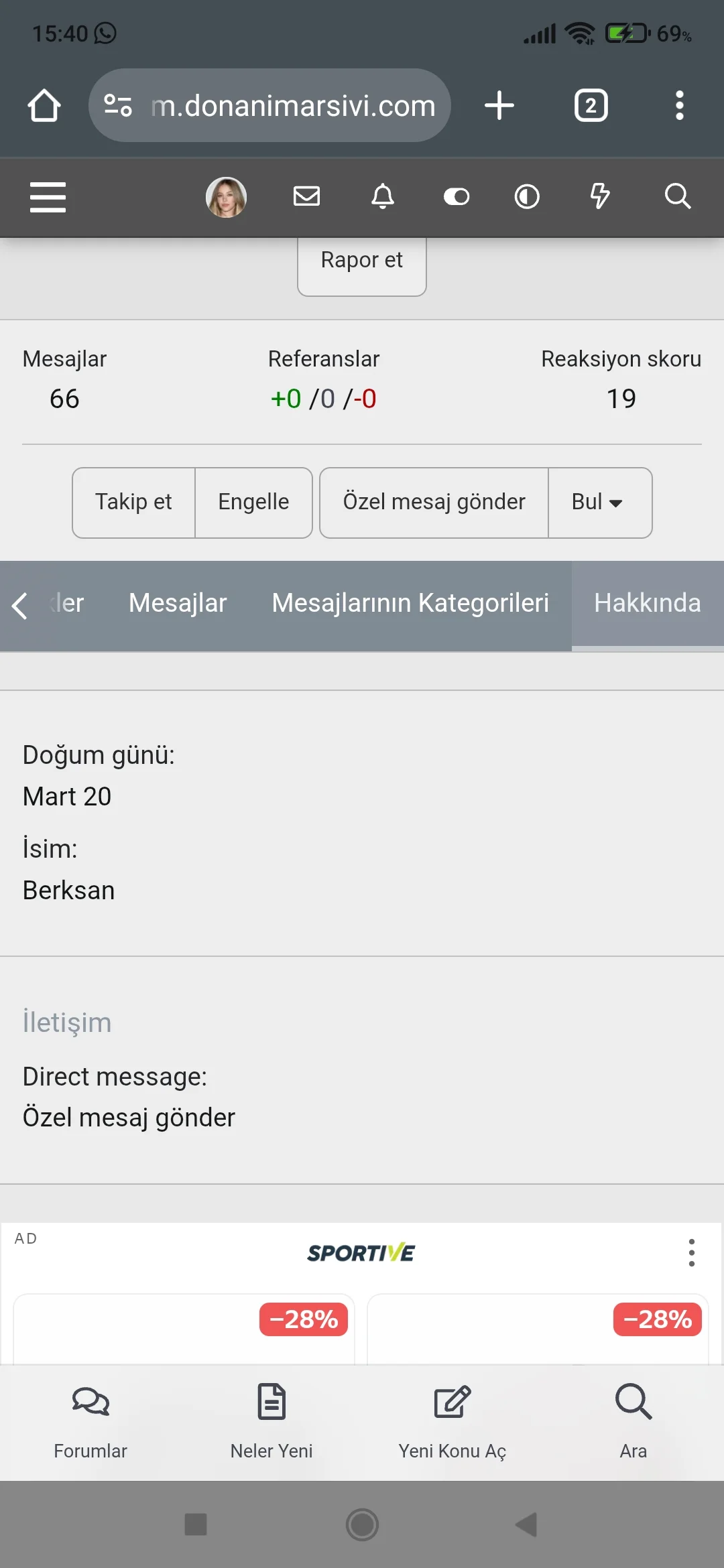Open the notifications bell
724x1568 pixels.
click(x=383, y=196)
